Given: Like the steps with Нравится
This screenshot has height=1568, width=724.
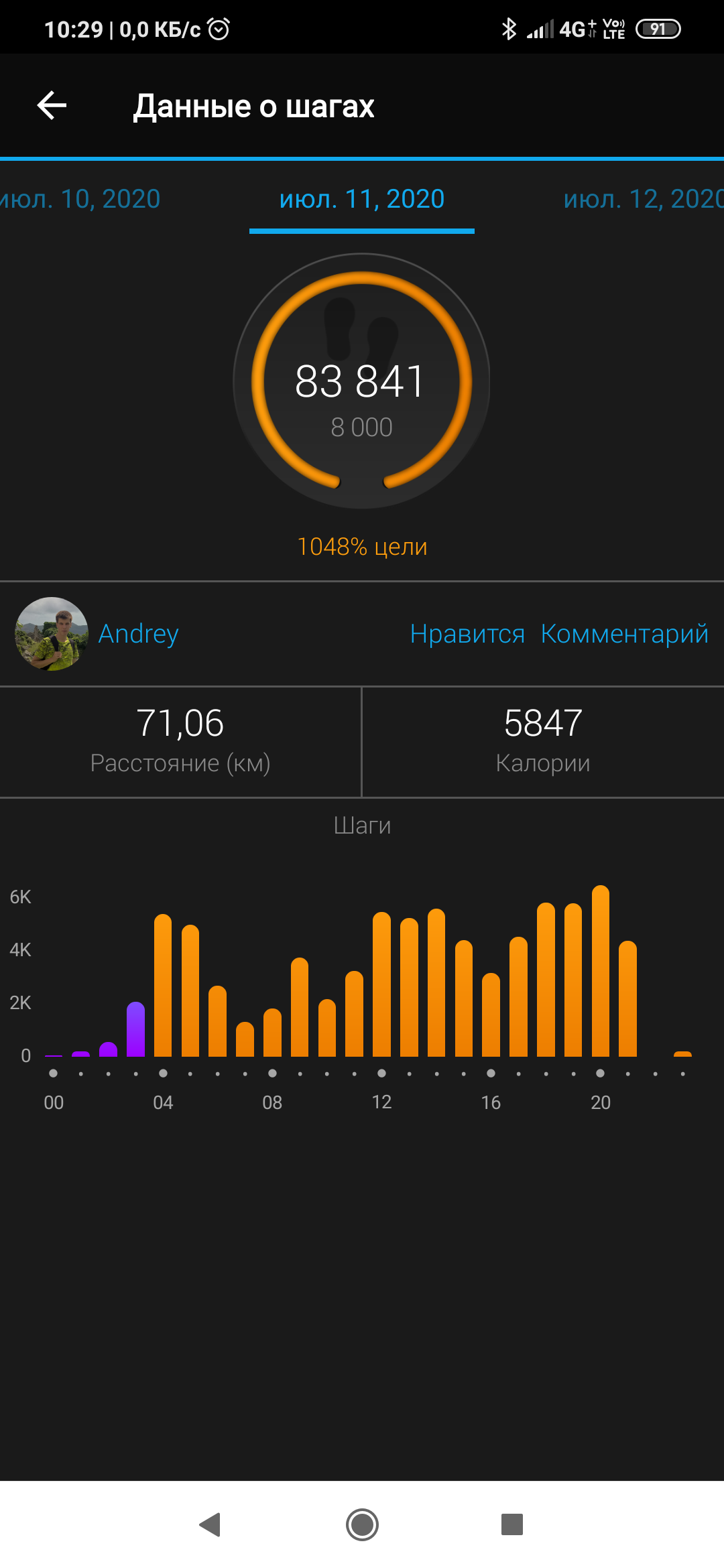Looking at the screenshot, I should [467, 634].
